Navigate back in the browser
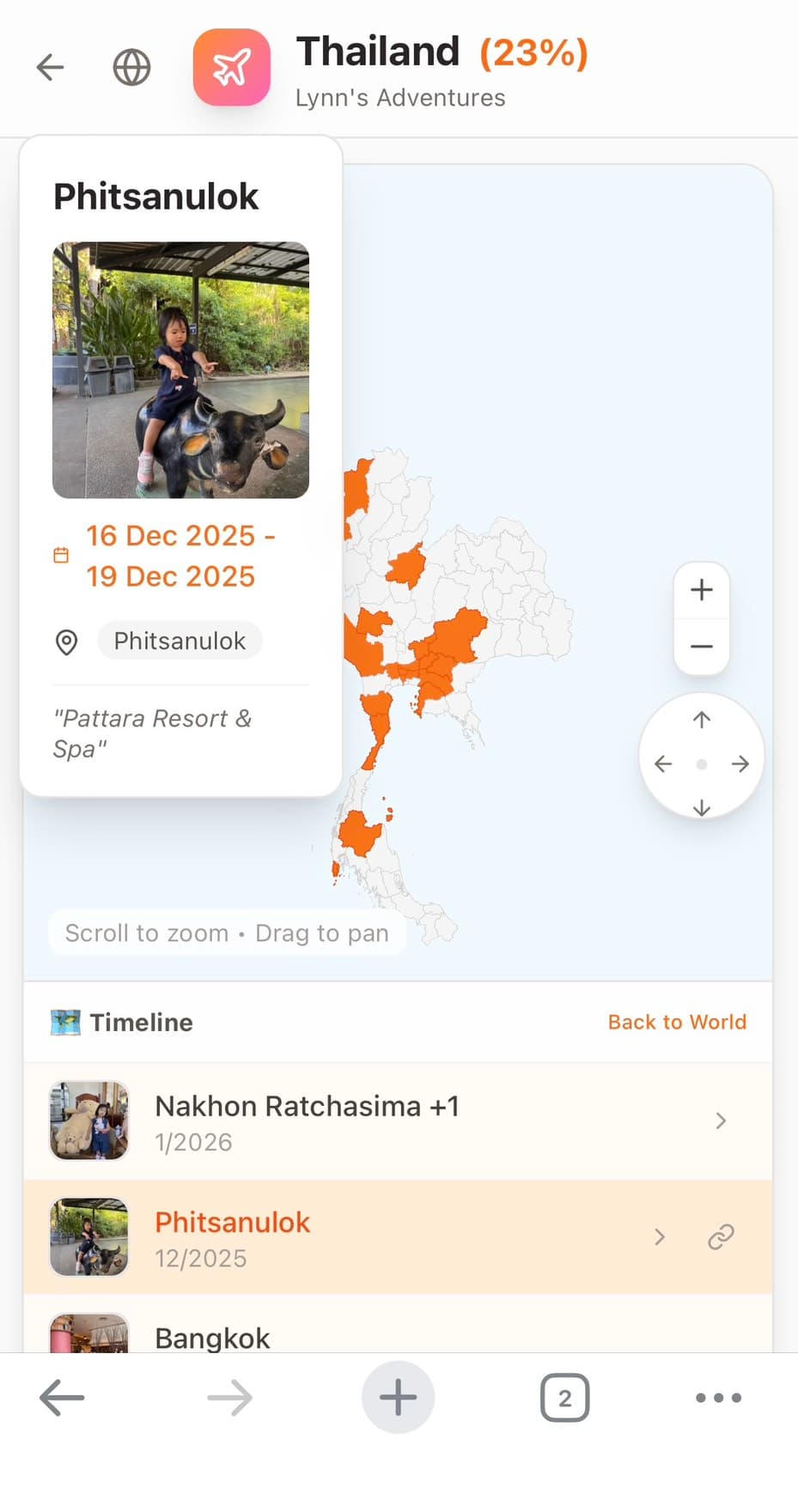The image size is (798, 1512). [x=62, y=1398]
